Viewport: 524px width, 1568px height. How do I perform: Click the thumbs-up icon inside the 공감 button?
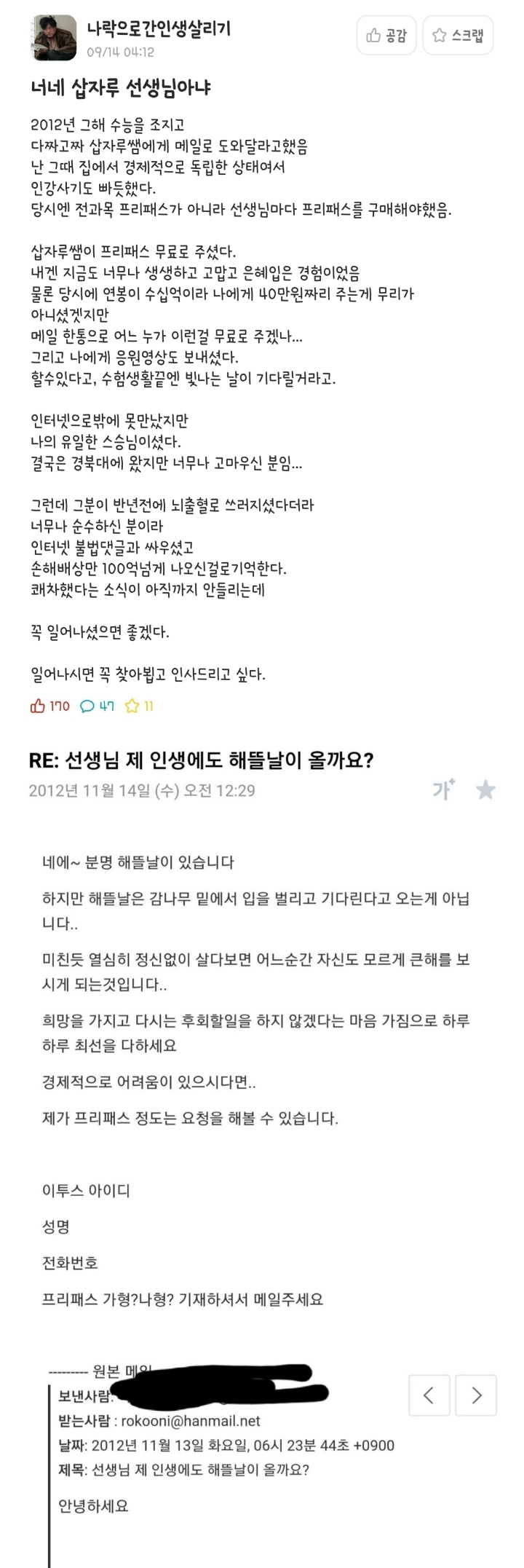[x=374, y=34]
